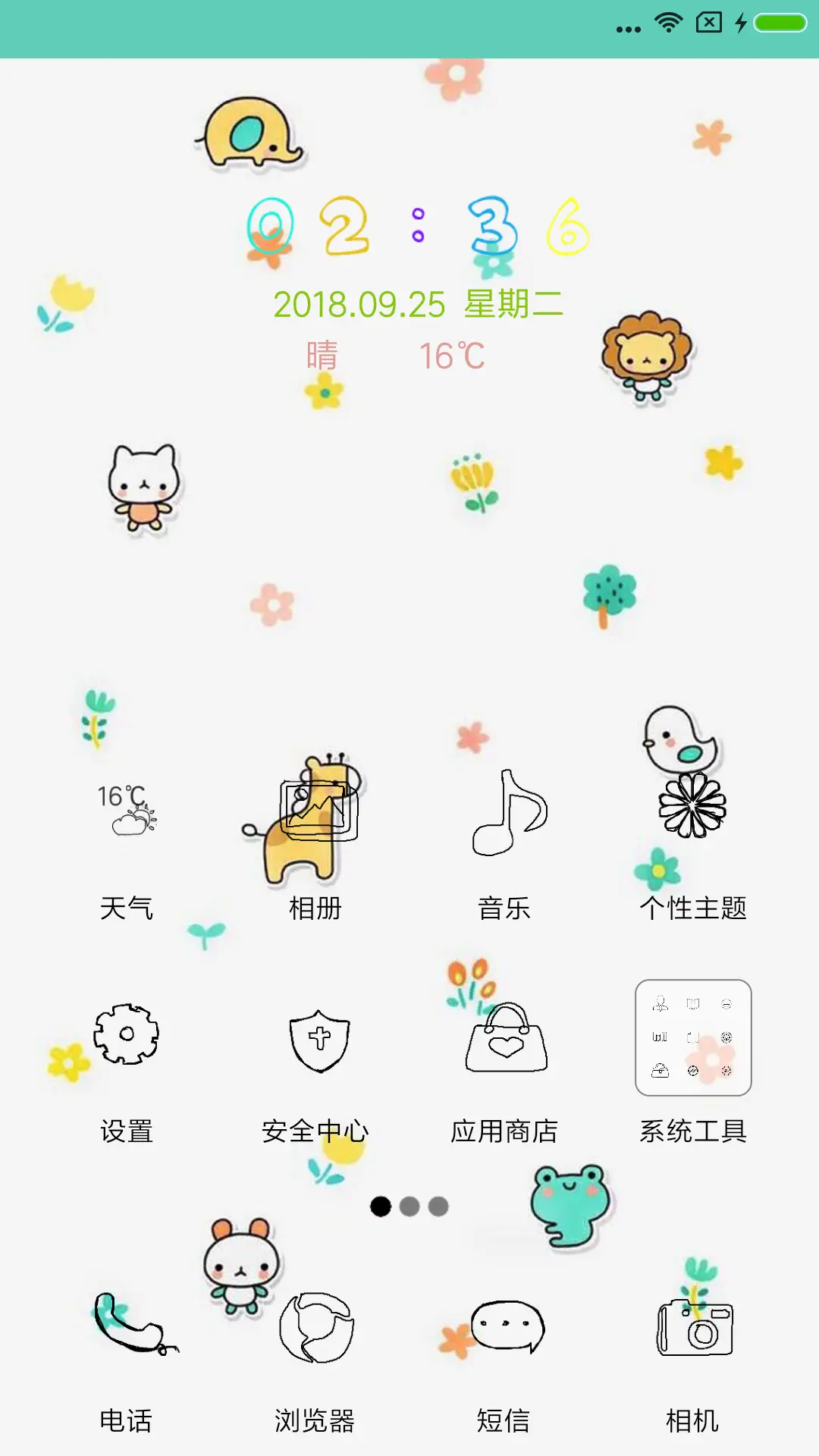Open the 设置 settings app

[x=127, y=1039]
